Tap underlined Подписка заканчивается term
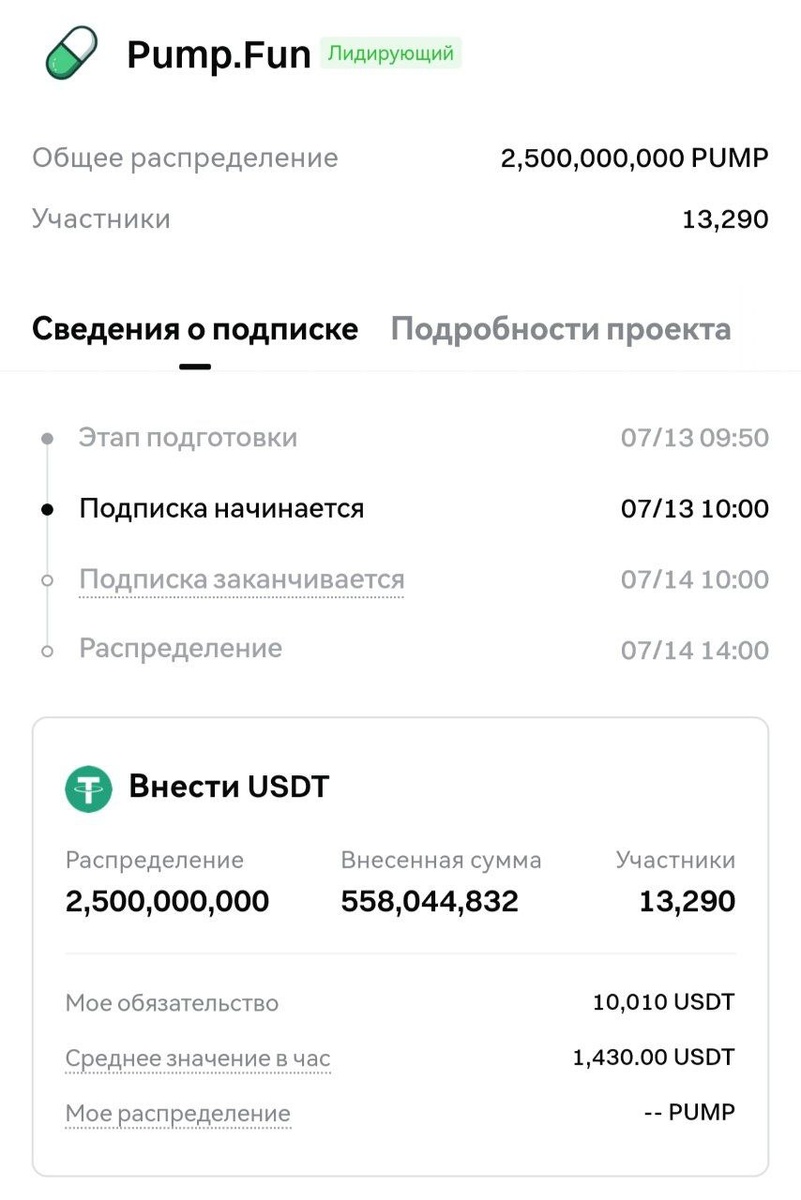Image resolution: width=801 pixels, height=1200 pixels. [x=241, y=580]
